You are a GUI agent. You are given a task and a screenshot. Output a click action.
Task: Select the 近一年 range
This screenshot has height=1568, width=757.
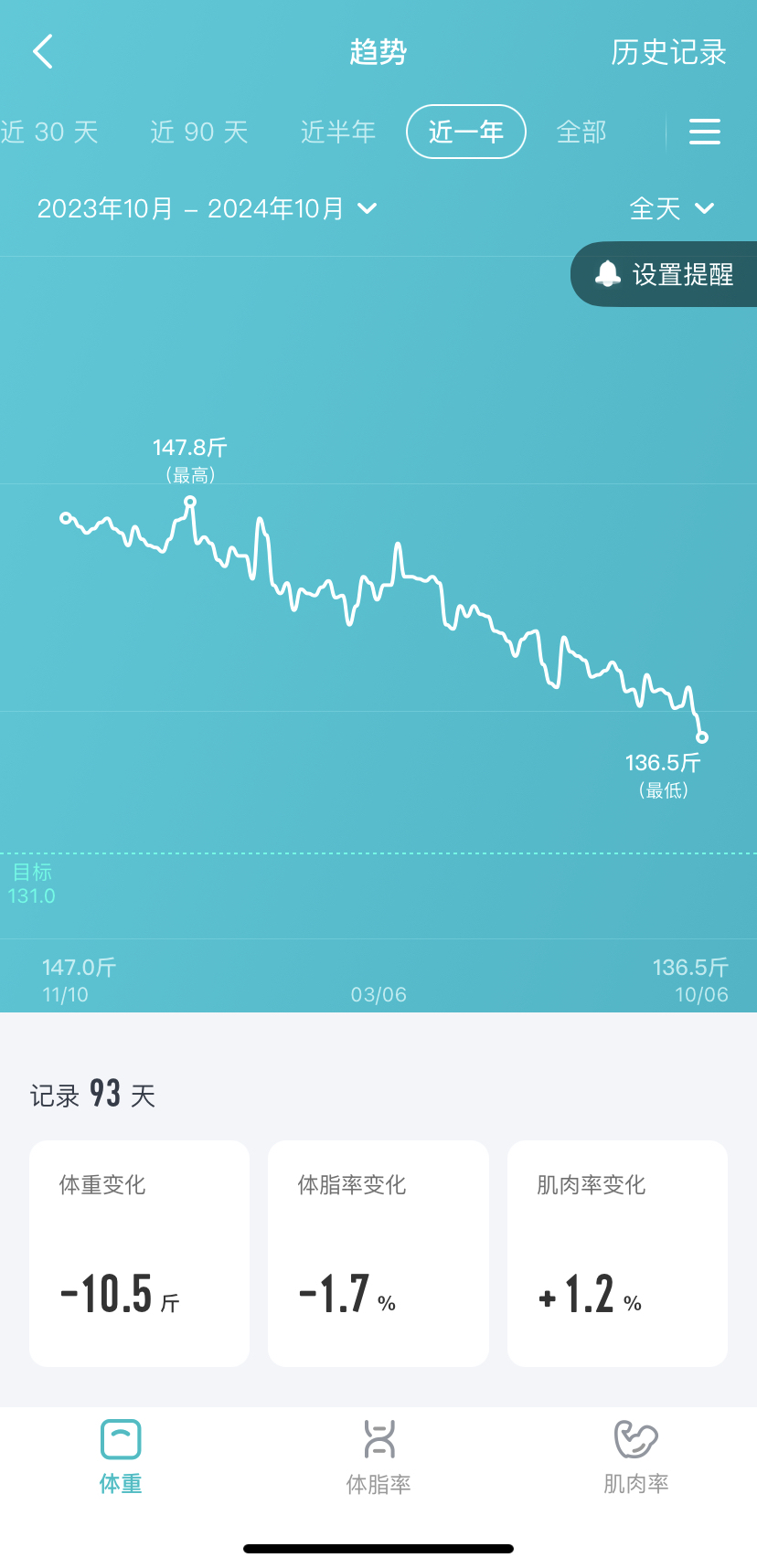(466, 132)
